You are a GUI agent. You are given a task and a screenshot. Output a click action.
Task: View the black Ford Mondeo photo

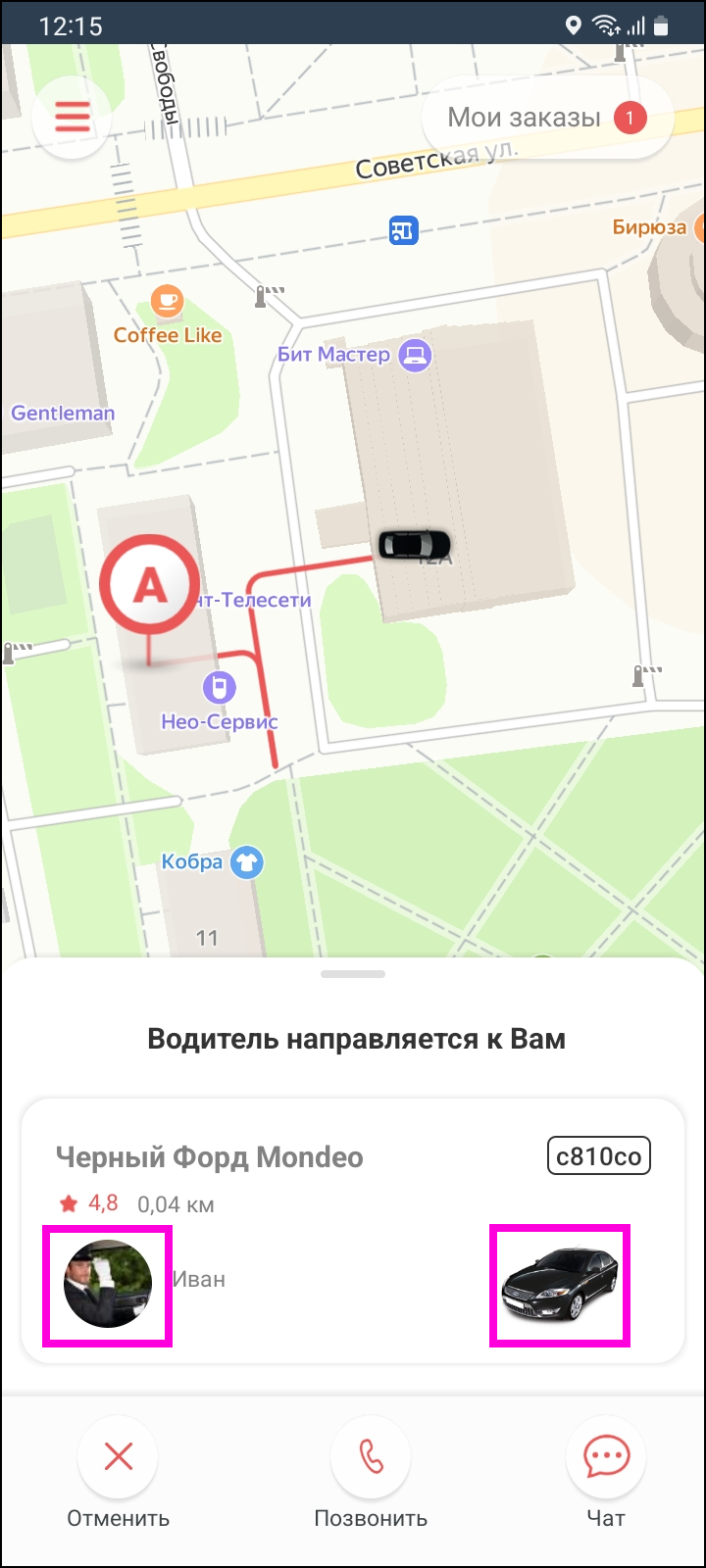tap(560, 1284)
